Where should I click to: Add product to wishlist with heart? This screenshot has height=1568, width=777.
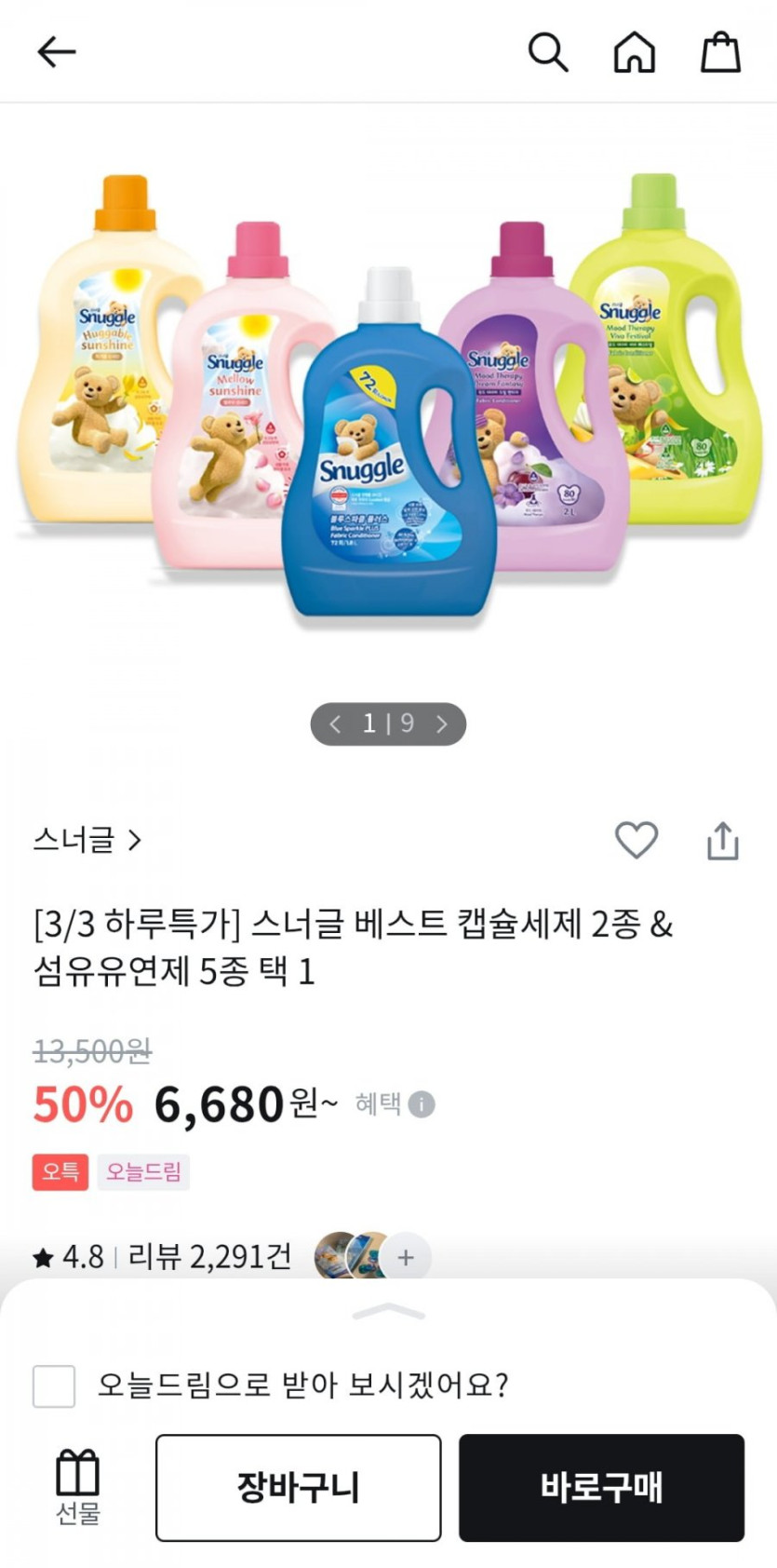(636, 840)
